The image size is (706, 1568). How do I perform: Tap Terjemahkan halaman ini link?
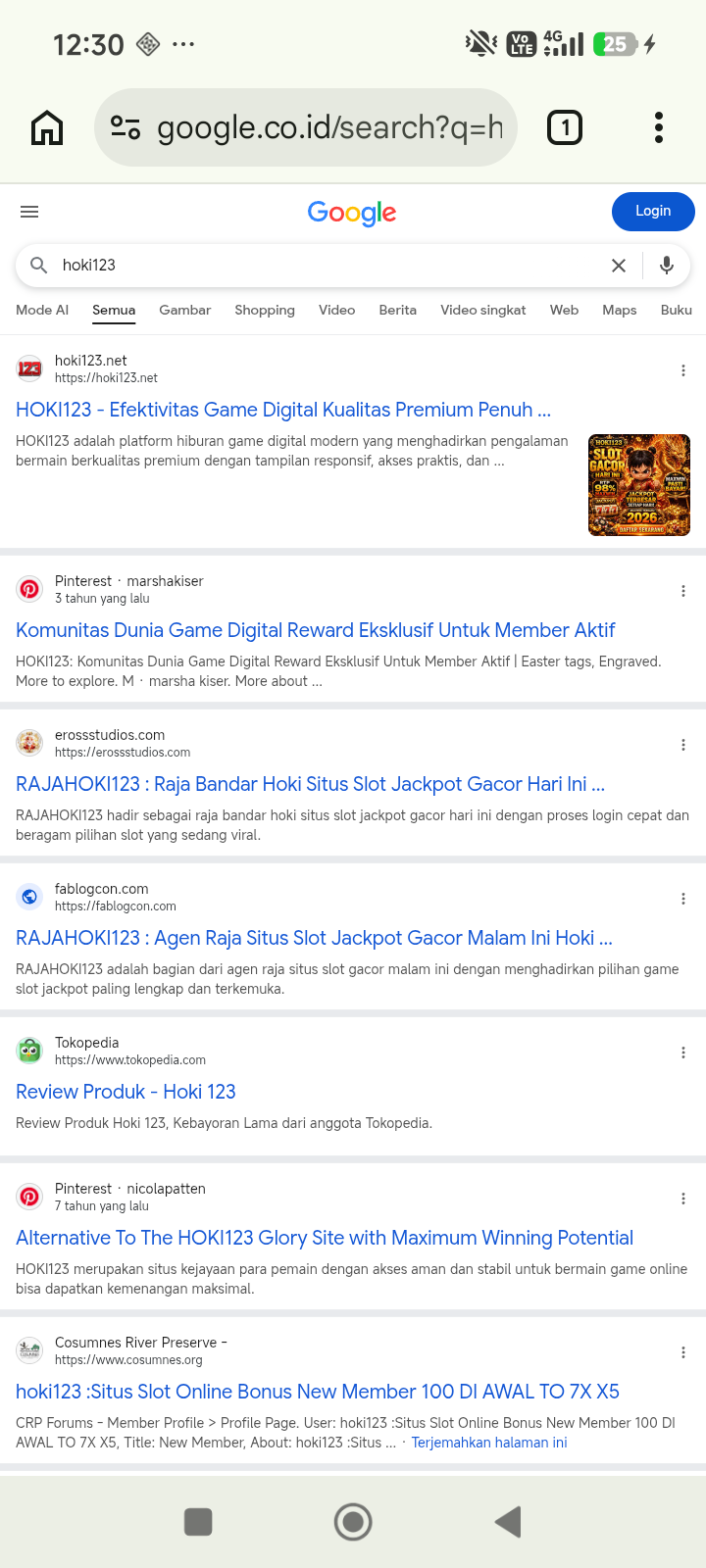(x=489, y=1443)
